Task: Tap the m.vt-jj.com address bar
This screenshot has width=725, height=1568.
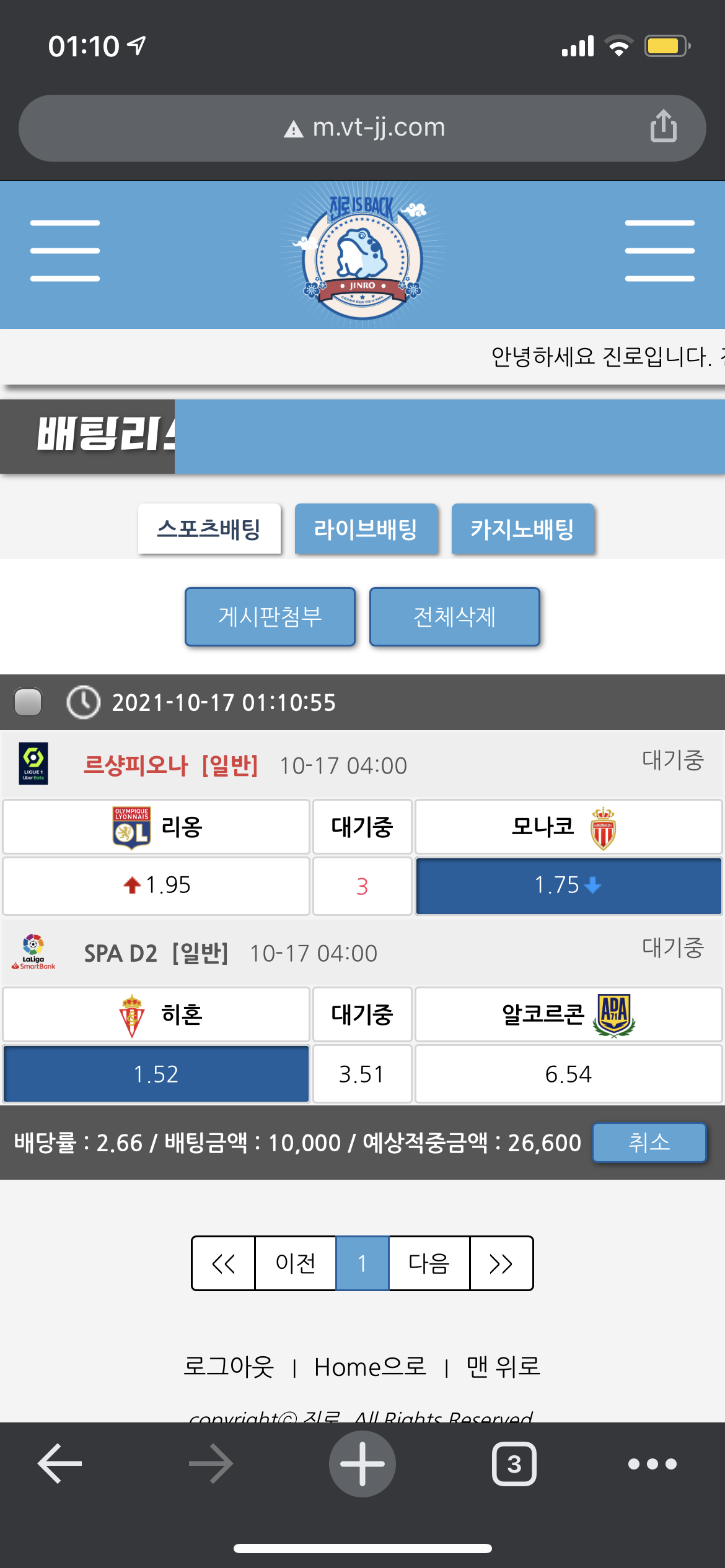Action: coord(364,128)
